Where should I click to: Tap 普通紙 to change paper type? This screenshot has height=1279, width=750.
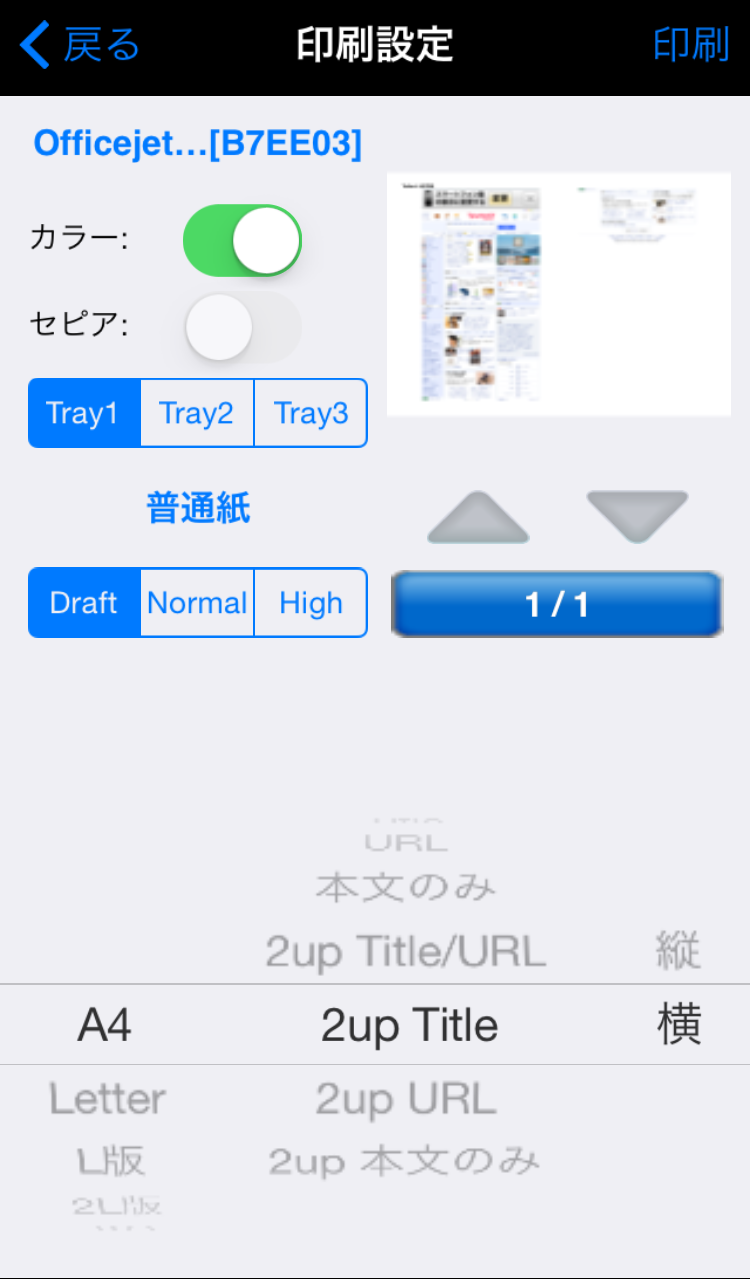[x=196, y=509]
